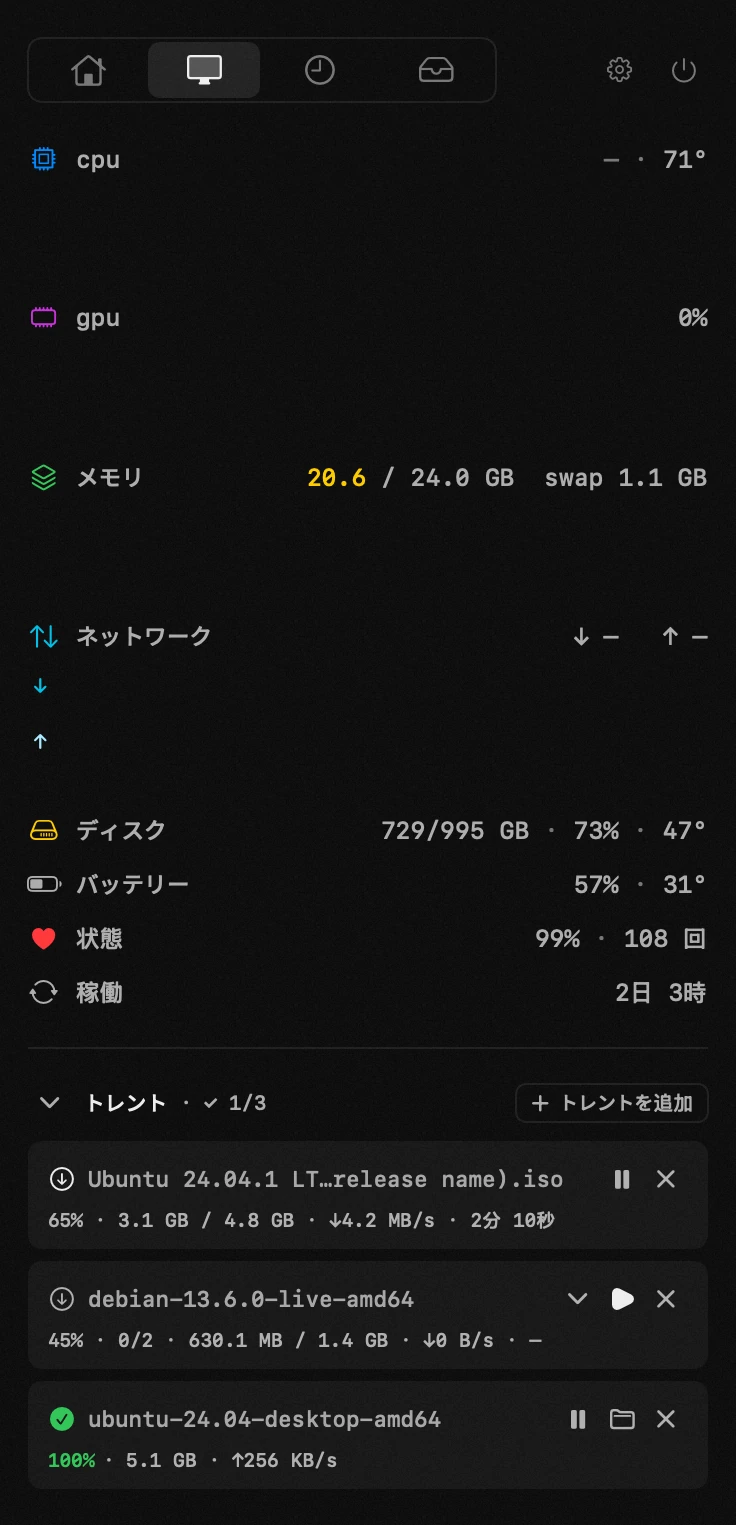
Task: Open folder for ubuntu-24.04-desktop-amd64
Action: 622,1419
